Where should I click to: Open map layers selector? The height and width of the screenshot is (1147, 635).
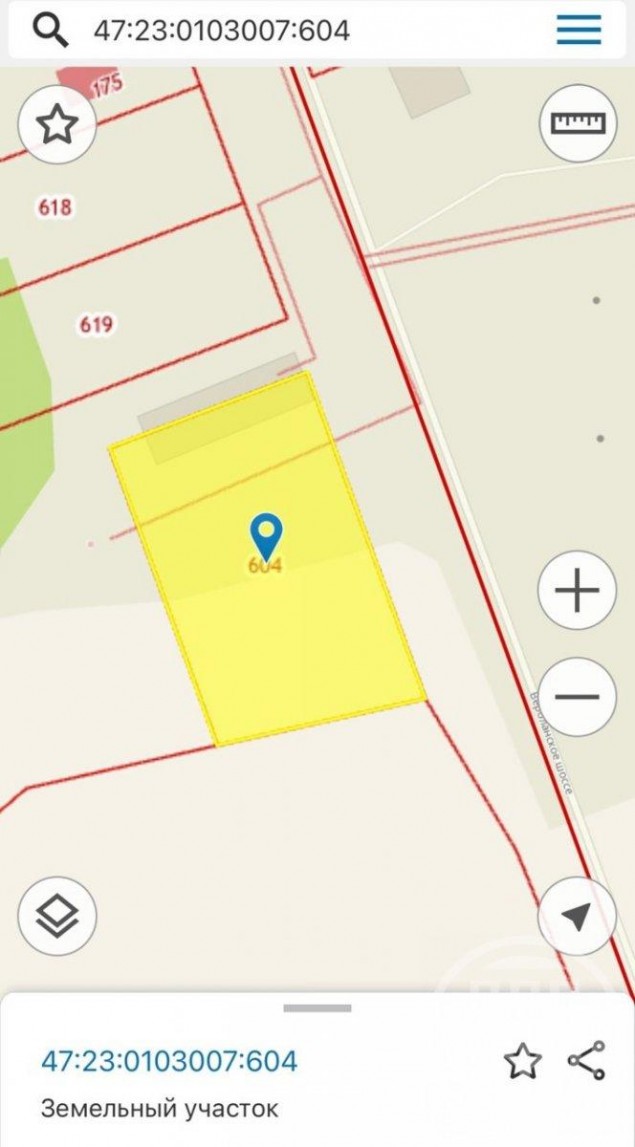click(x=57, y=916)
